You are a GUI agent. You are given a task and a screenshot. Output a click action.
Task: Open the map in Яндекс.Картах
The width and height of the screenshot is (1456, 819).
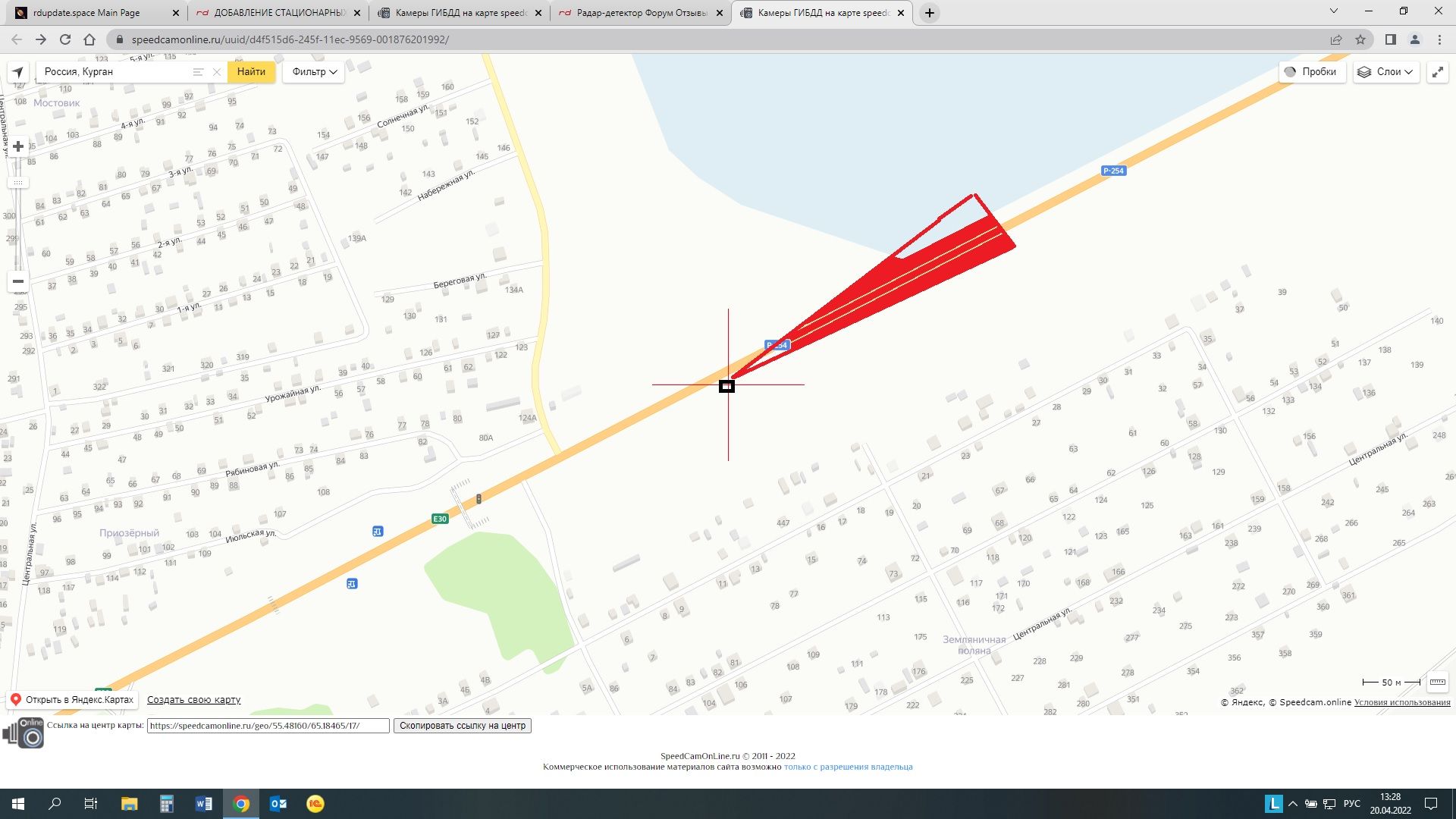click(x=73, y=699)
